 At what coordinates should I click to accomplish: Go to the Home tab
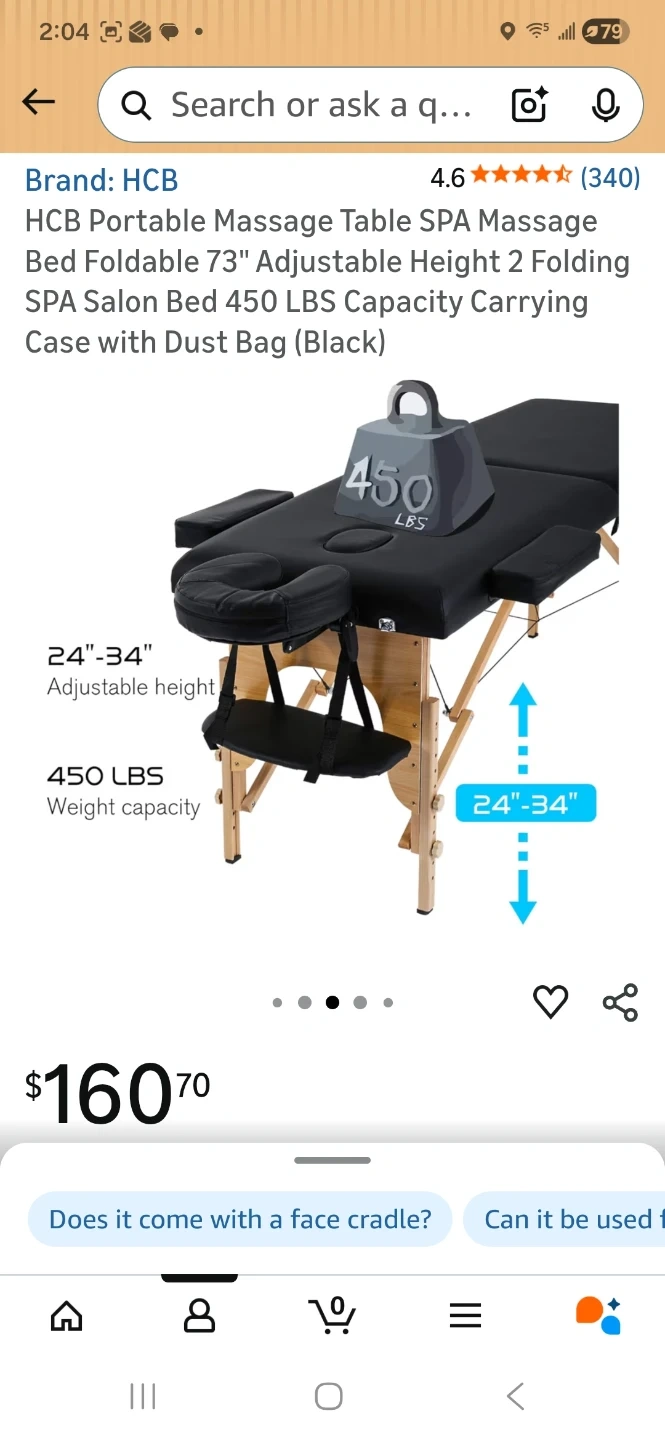(x=67, y=1316)
